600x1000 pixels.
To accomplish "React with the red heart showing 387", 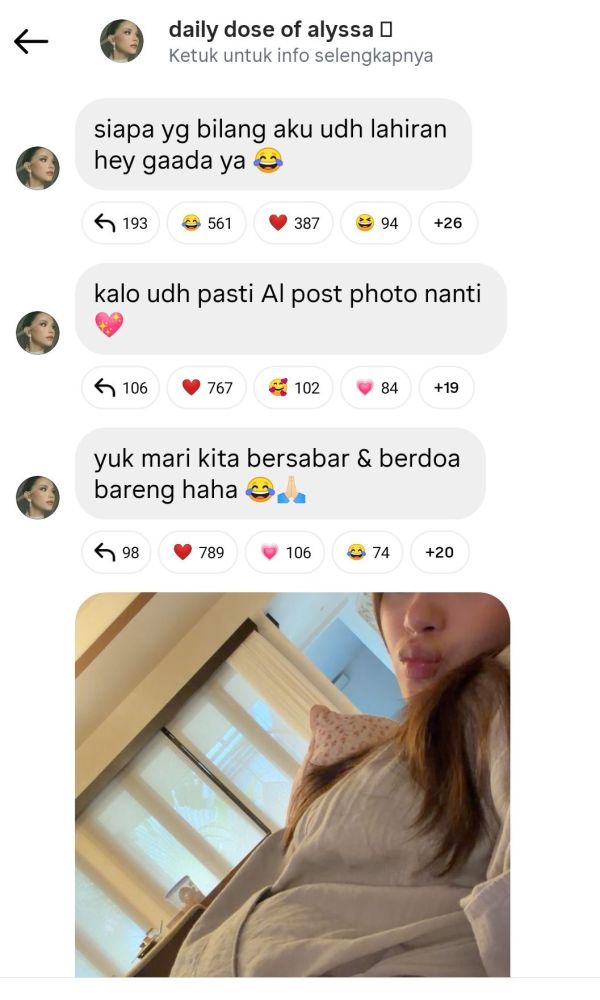I will tap(293, 223).
